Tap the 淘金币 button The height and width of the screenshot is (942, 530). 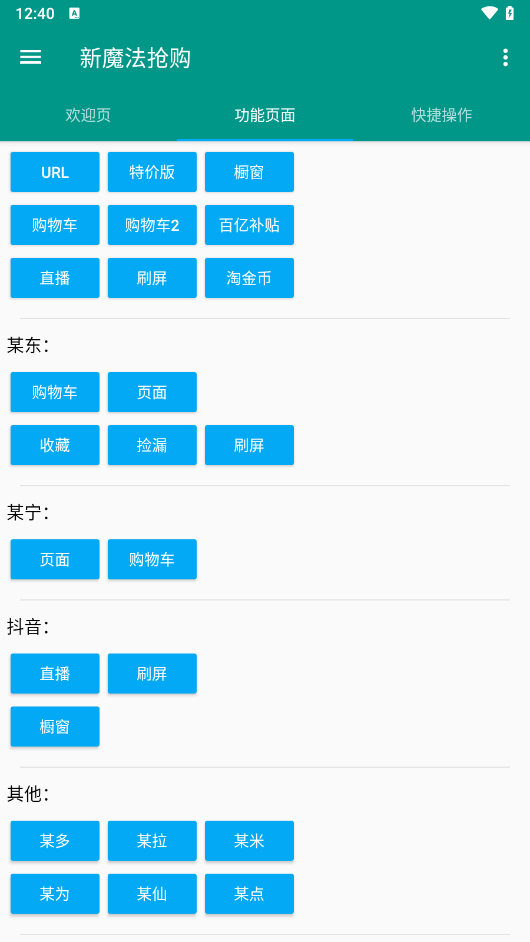[x=249, y=278]
